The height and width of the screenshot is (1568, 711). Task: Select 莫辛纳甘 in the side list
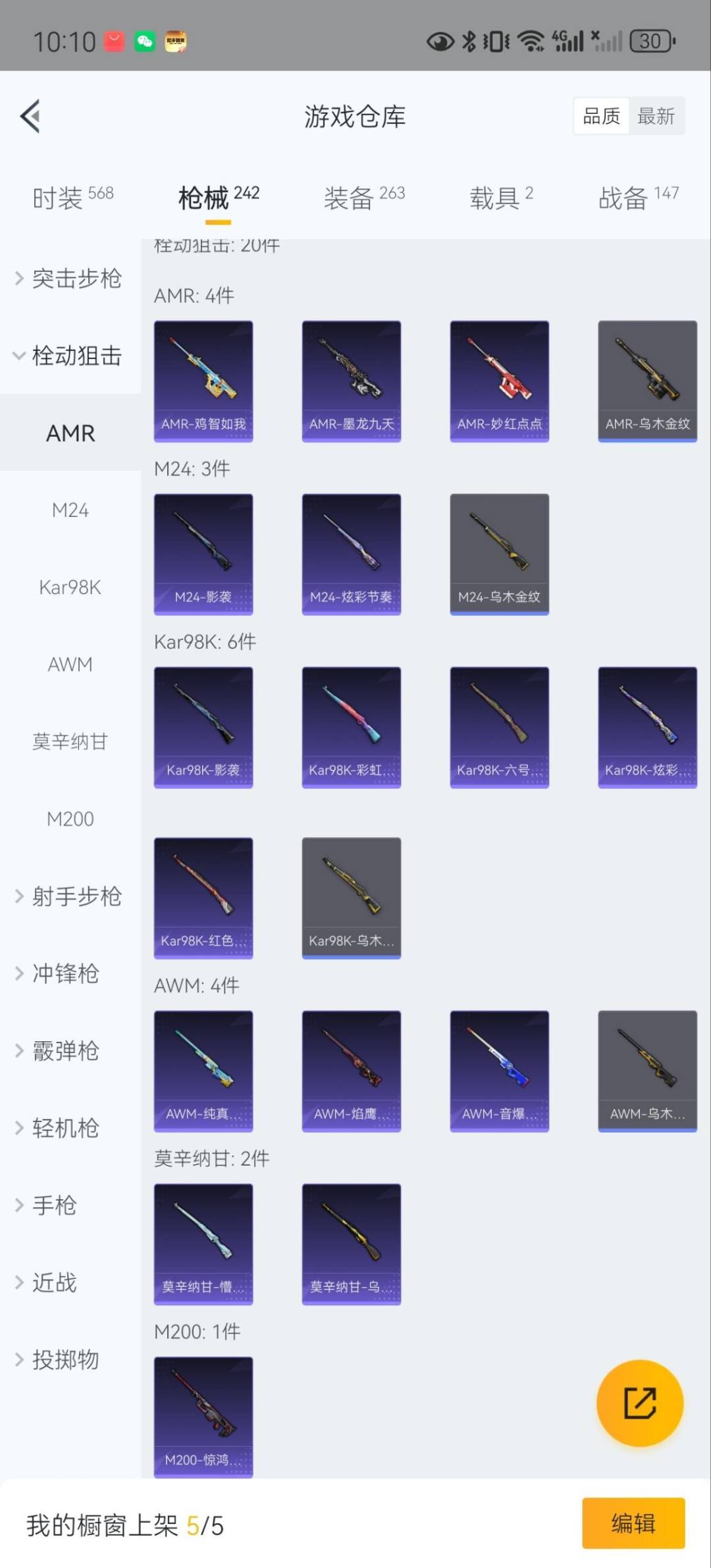[x=70, y=742]
